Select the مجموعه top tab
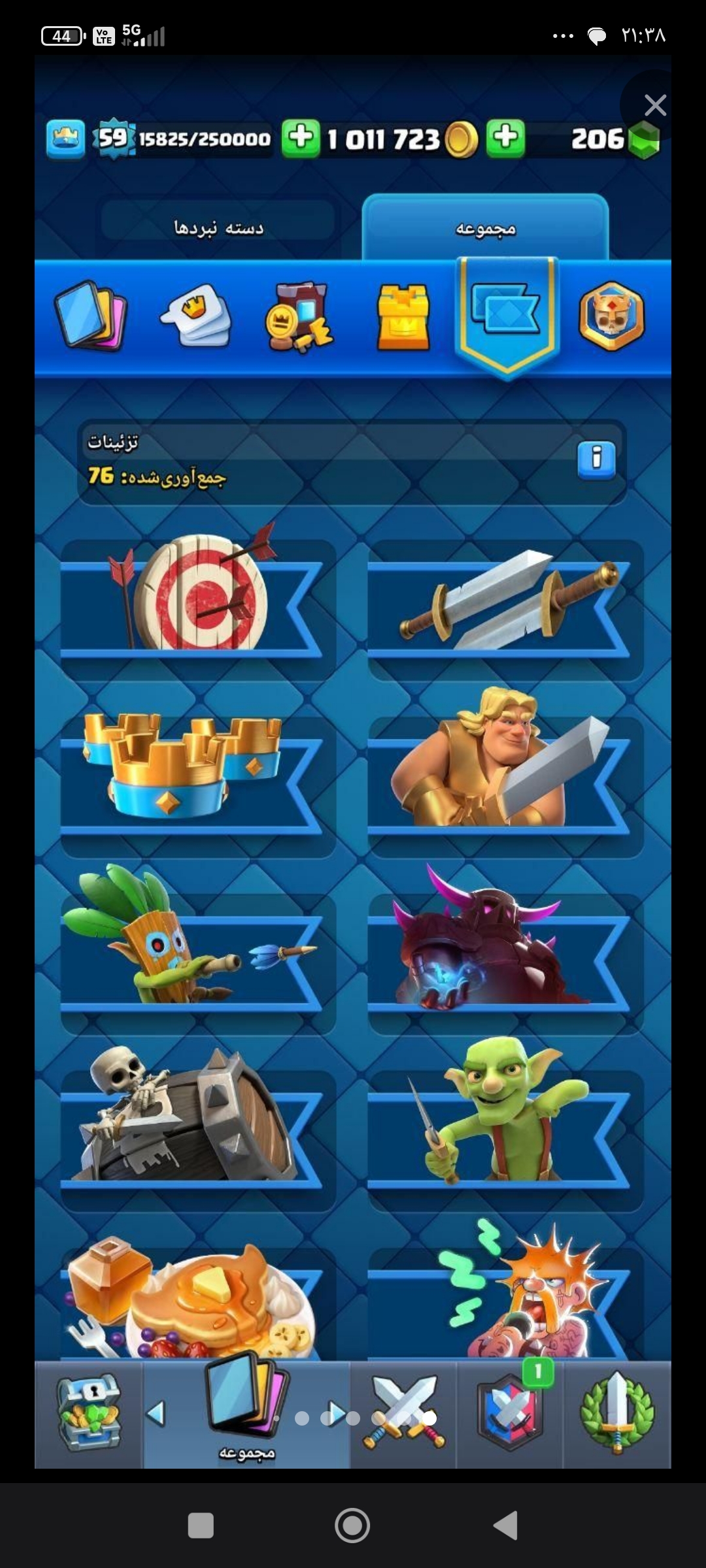706x1568 pixels. coord(485,228)
